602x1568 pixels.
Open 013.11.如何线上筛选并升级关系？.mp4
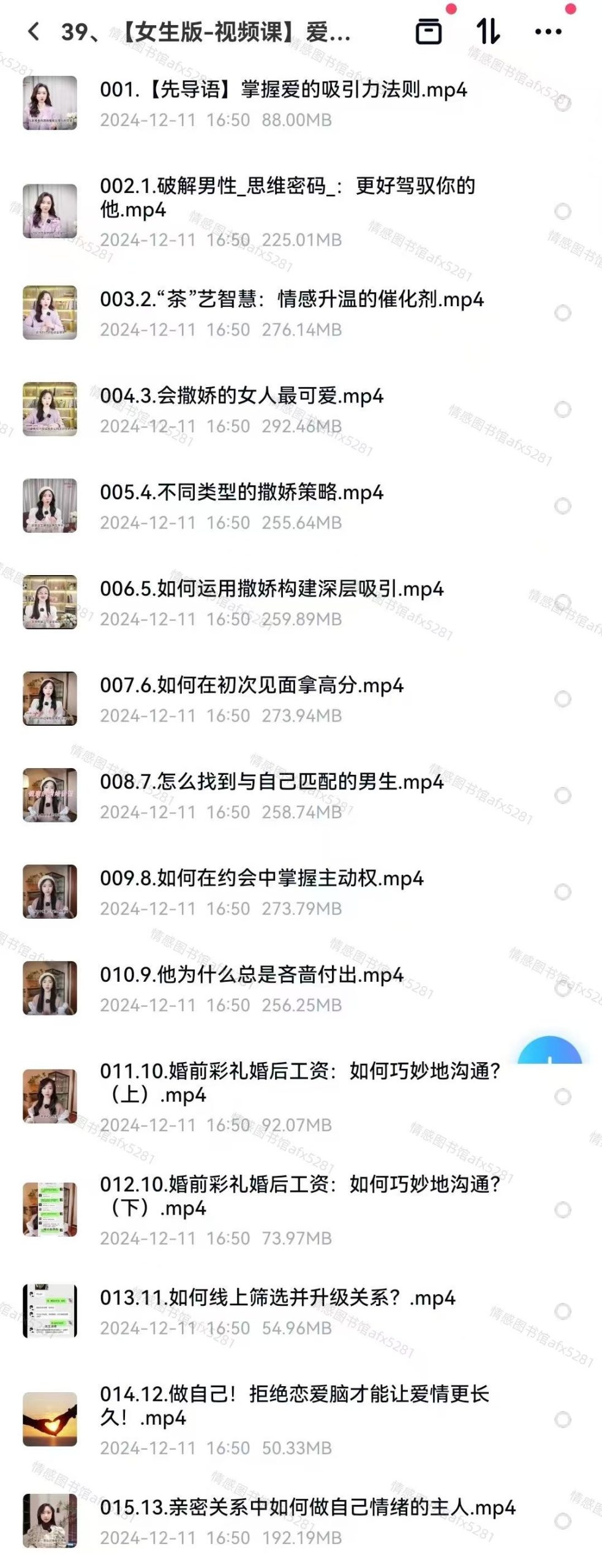tap(277, 1298)
